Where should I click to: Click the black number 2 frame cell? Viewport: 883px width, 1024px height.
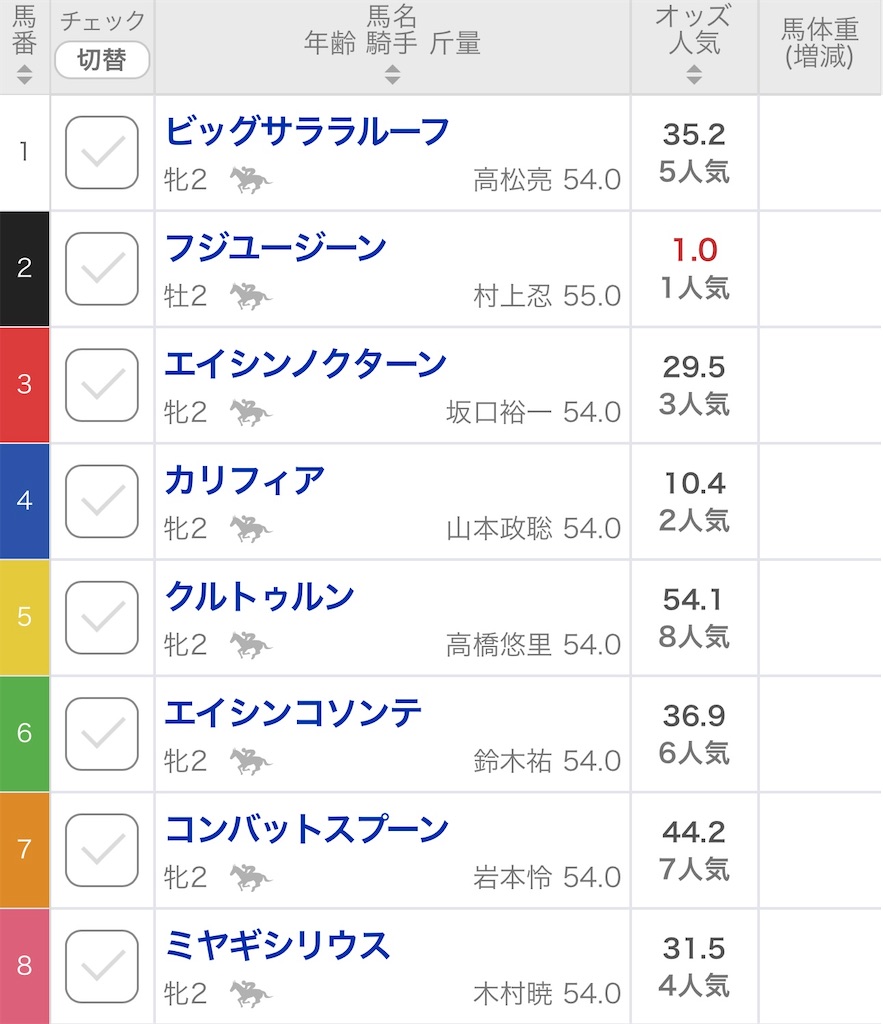pos(23,268)
